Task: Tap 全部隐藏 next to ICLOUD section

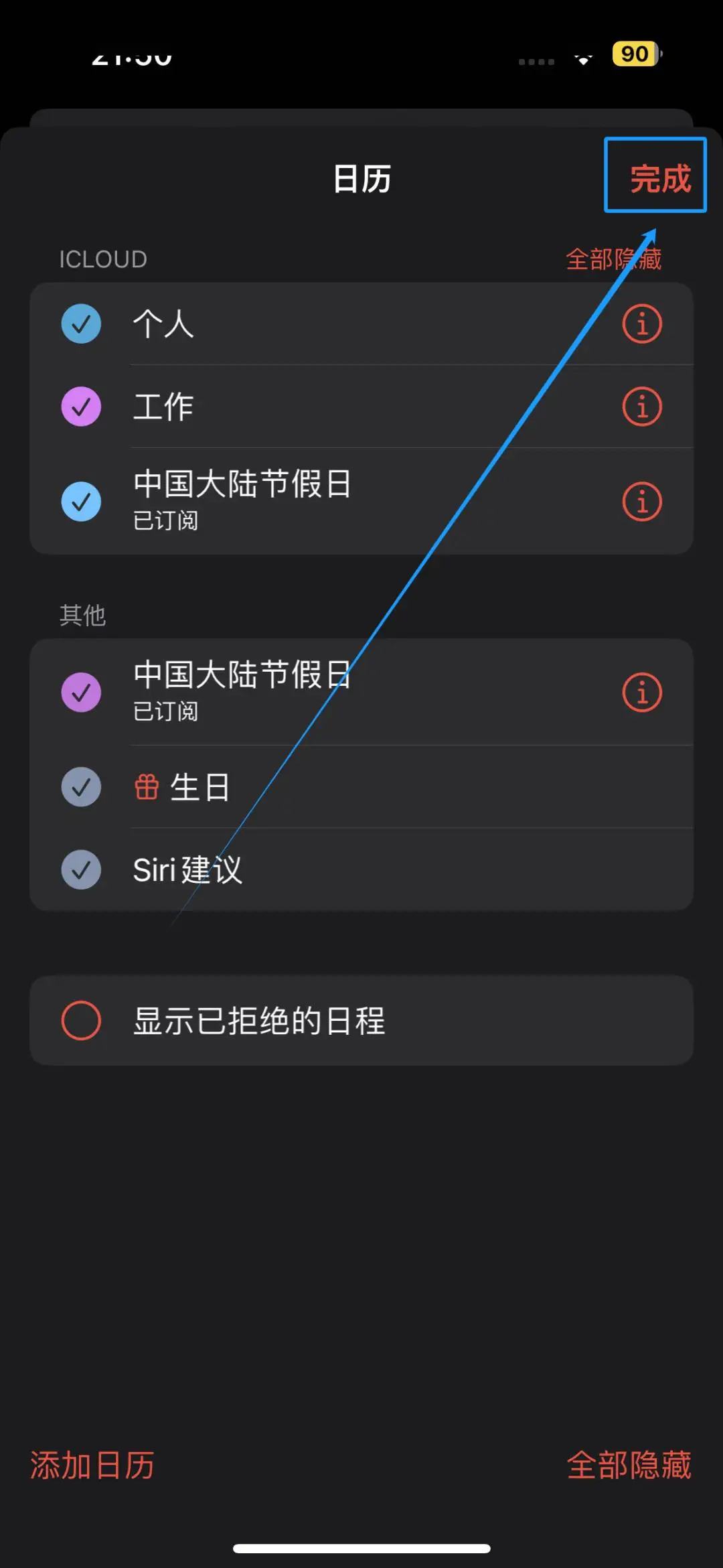Action: pyautogui.click(x=615, y=259)
